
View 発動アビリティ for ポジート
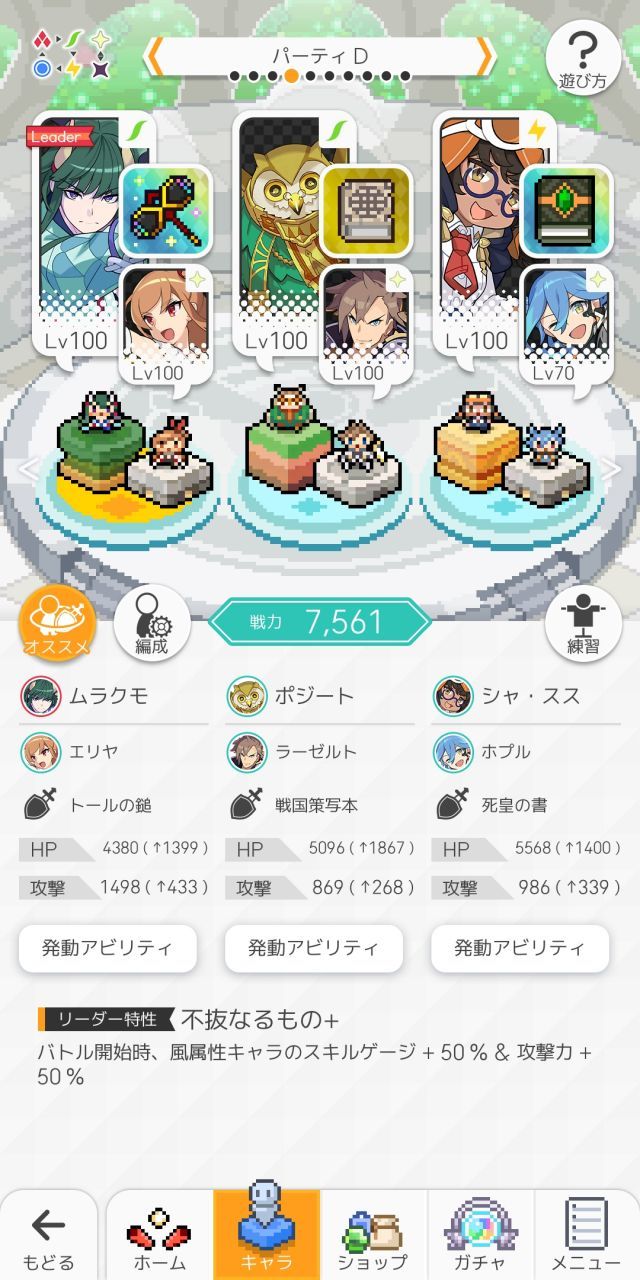click(x=314, y=948)
